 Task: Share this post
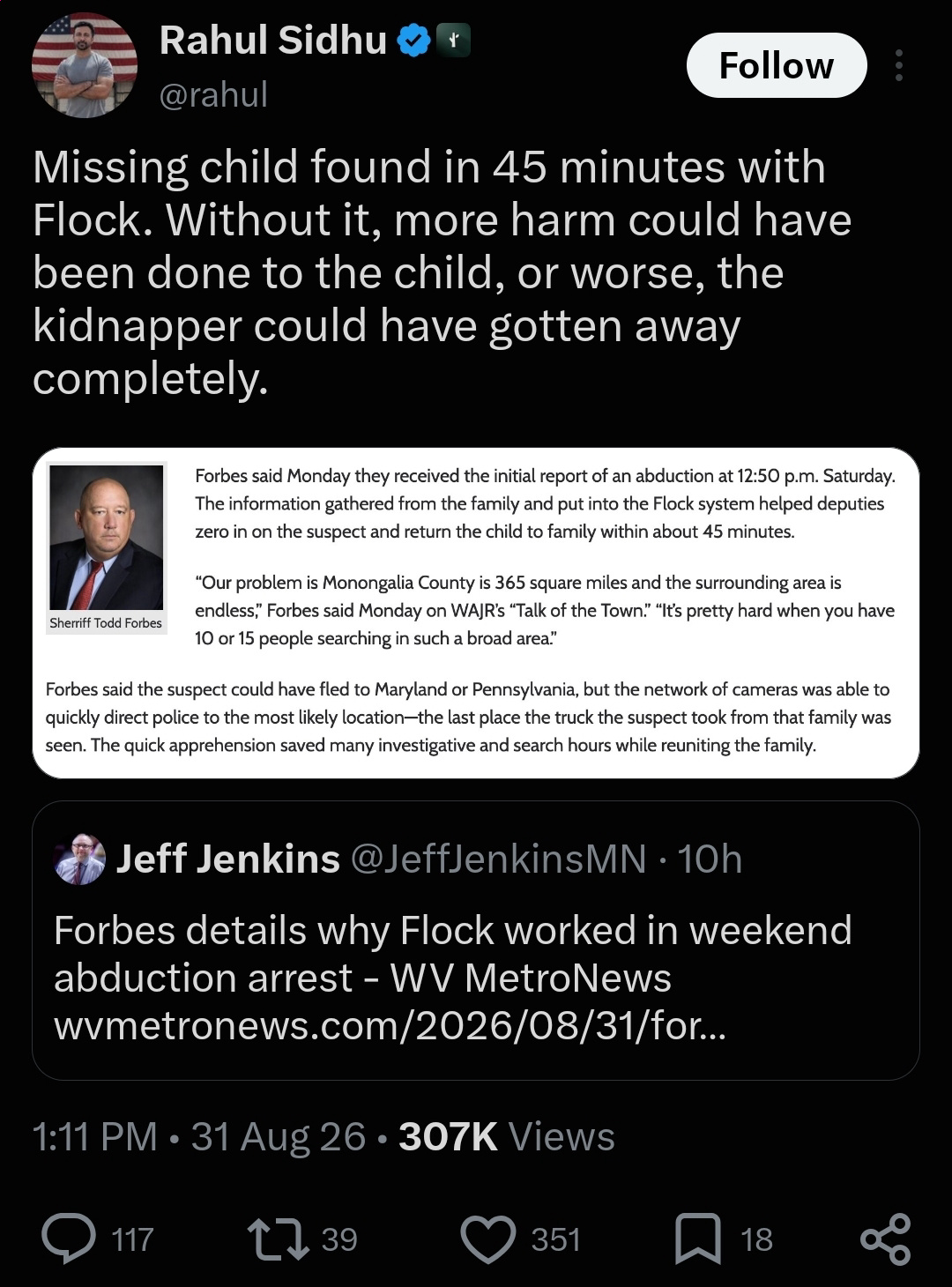[x=885, y=1239]
